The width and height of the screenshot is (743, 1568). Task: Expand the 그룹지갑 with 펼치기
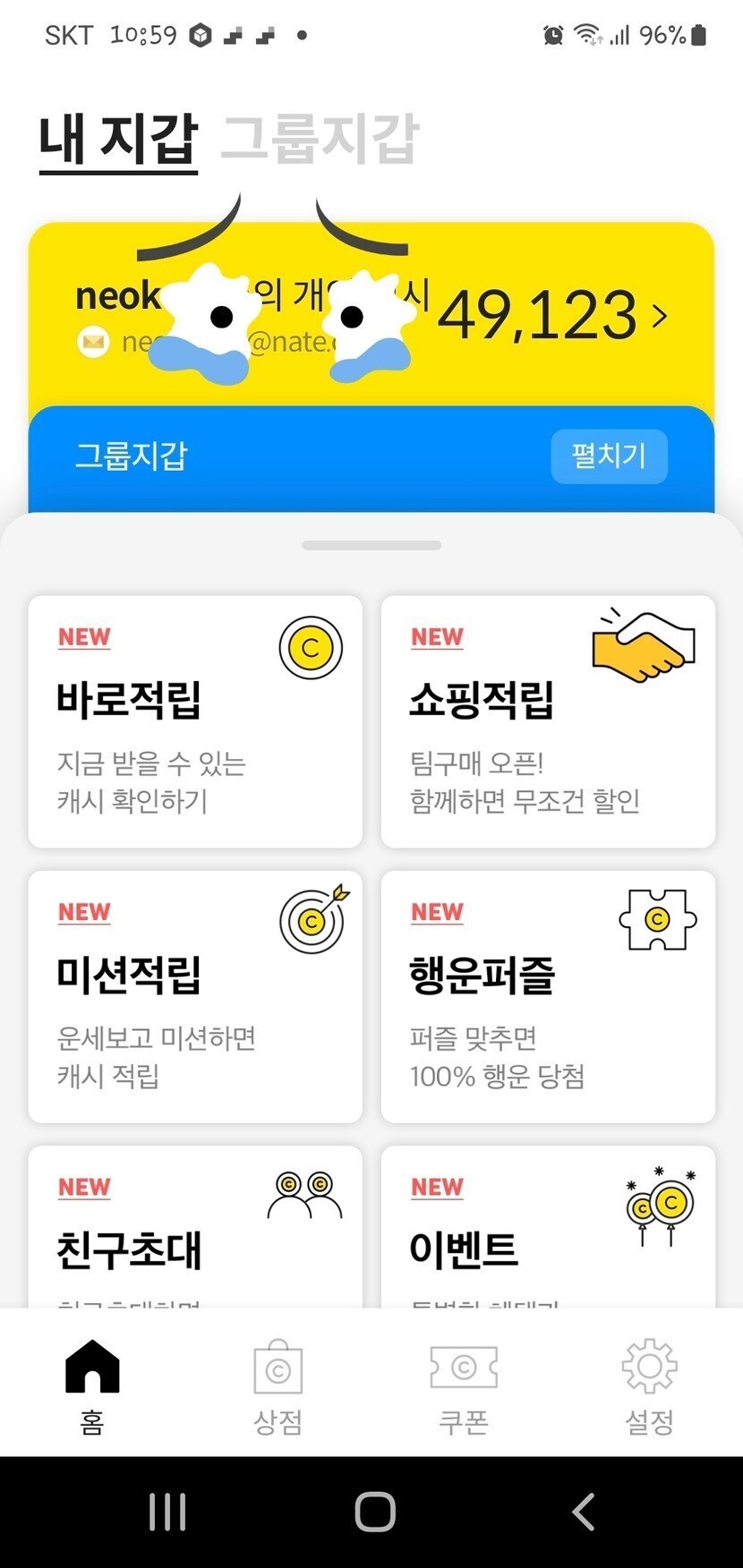coord(609,456)
